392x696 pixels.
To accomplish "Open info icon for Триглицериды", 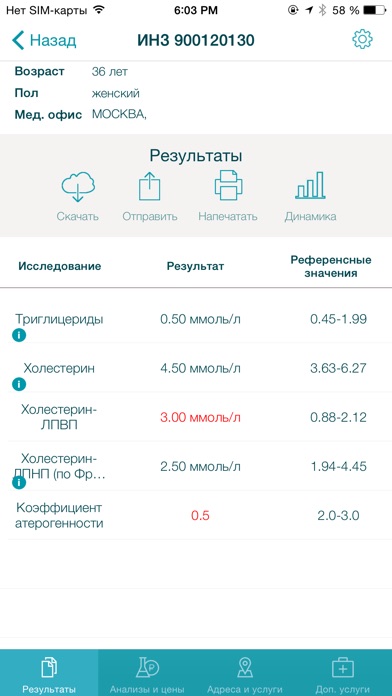I will (19, 335).
